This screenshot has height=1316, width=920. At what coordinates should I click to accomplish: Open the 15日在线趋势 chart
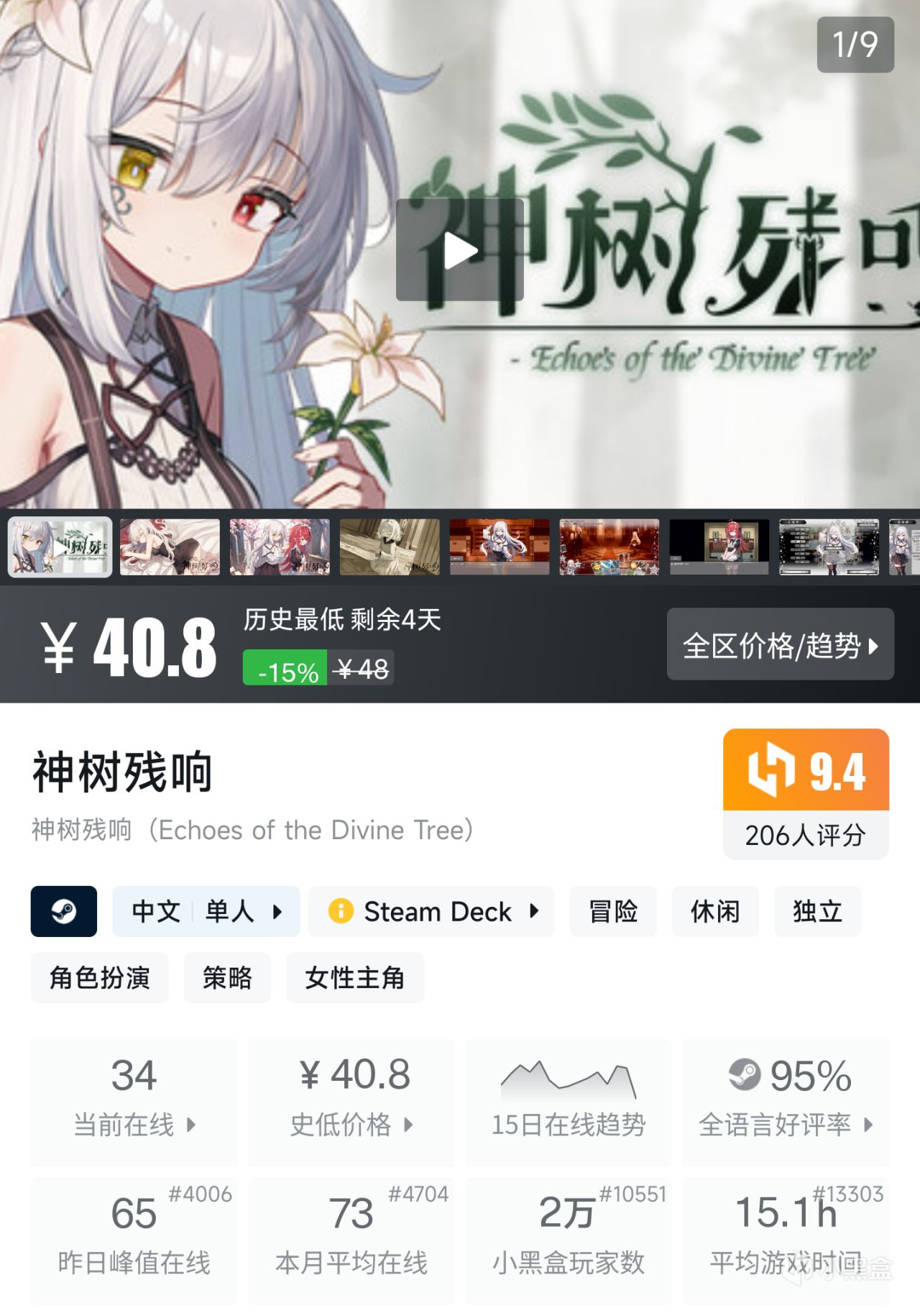point(569,1102)
